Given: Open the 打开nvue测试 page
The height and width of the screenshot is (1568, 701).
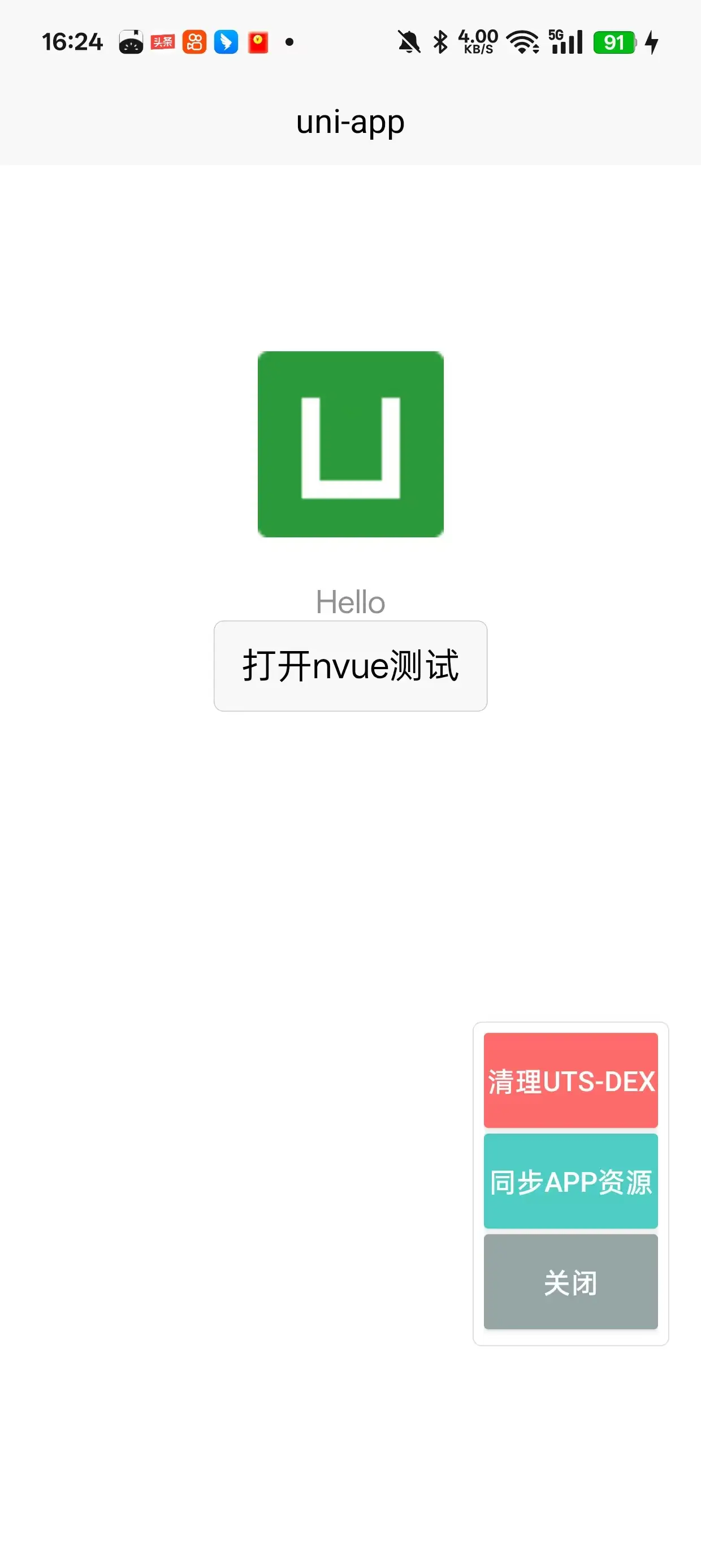Looking at the screenshot, I should [x=350, y=665].
